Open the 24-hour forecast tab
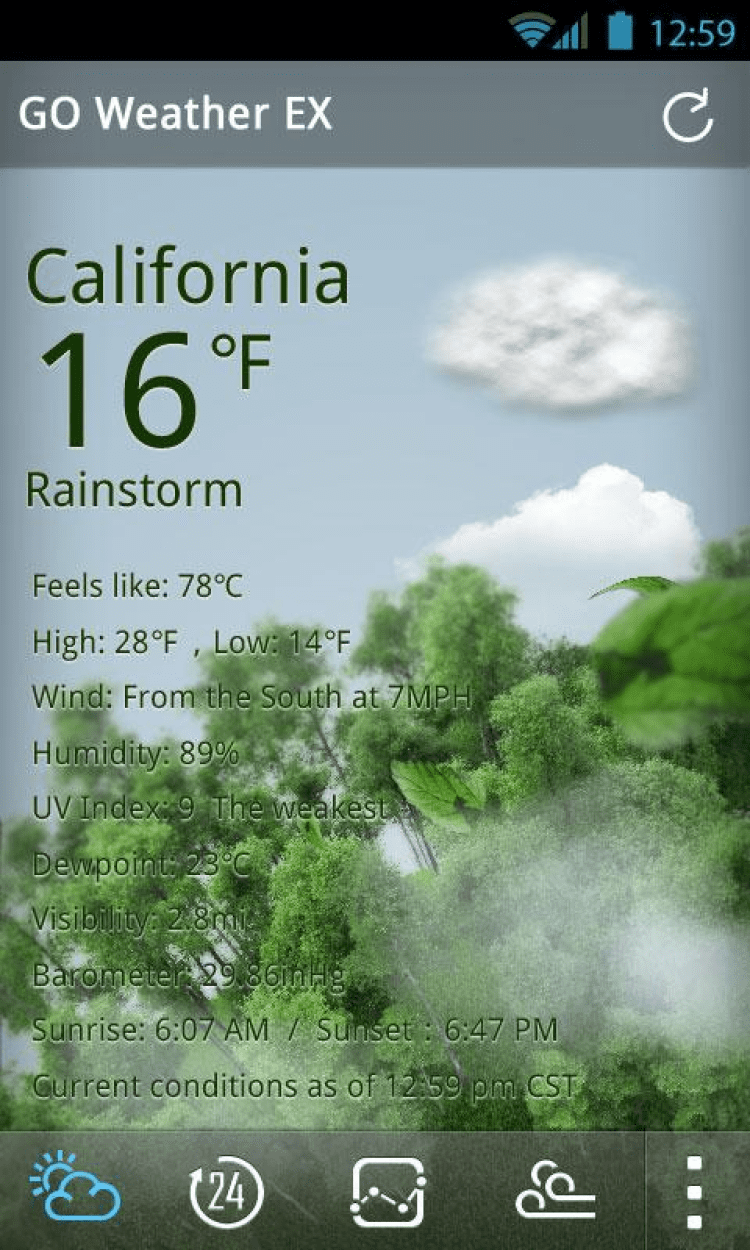750x1250 pixels. pos(226,1192)
